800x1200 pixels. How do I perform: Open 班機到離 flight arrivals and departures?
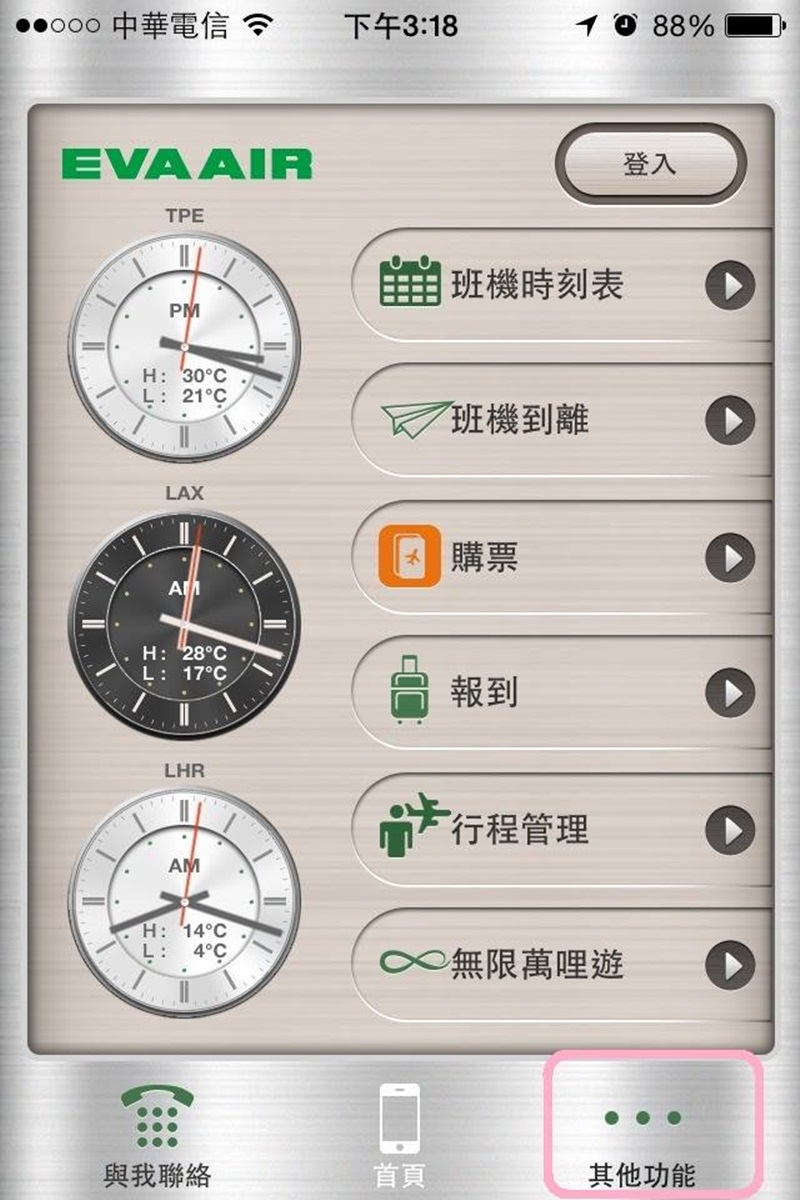tap(560, 420)
